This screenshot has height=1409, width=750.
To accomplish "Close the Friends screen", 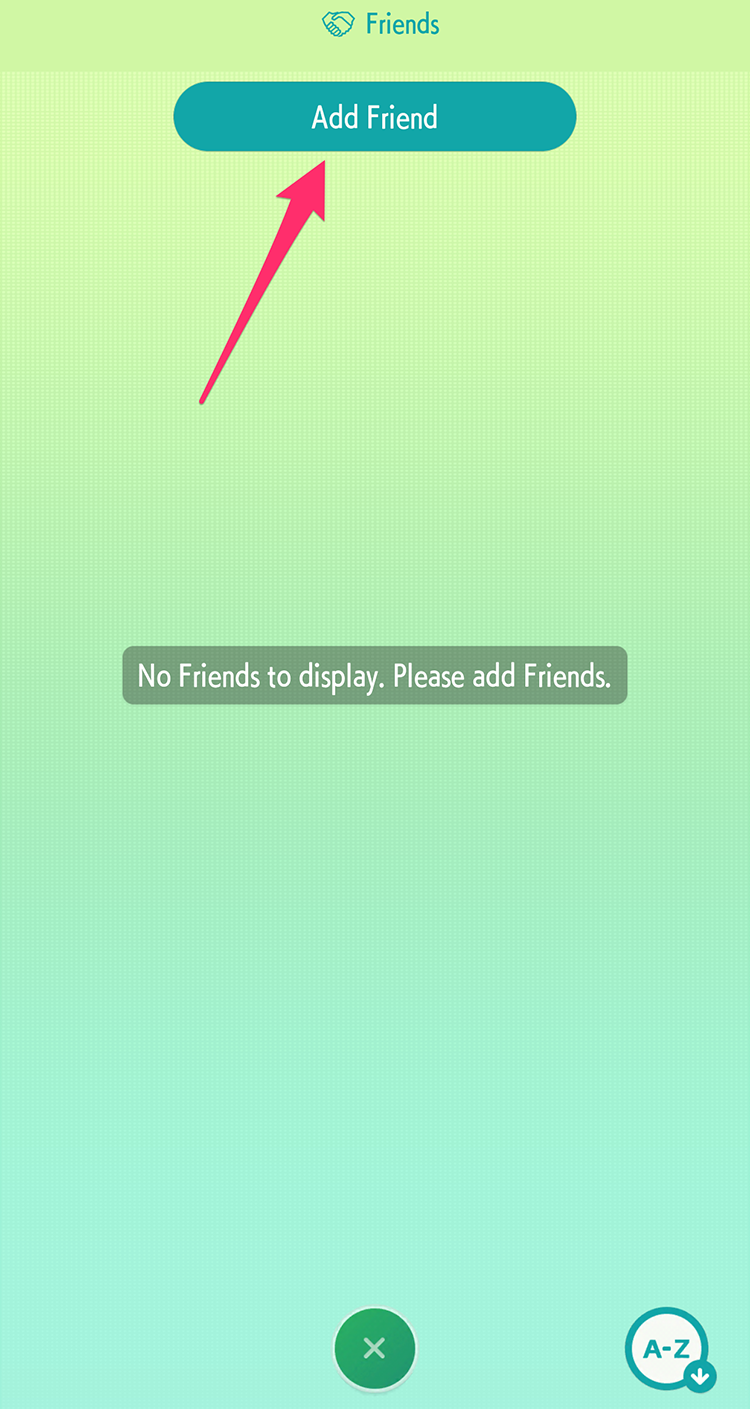I will (x=375, y=1349).
